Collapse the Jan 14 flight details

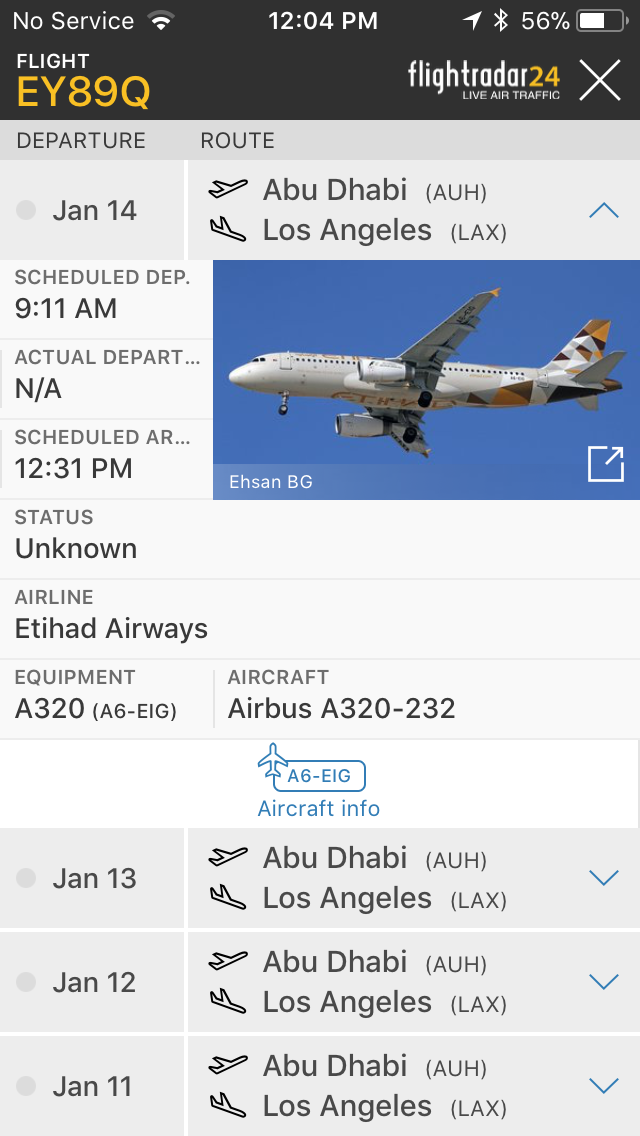(604, 211)
